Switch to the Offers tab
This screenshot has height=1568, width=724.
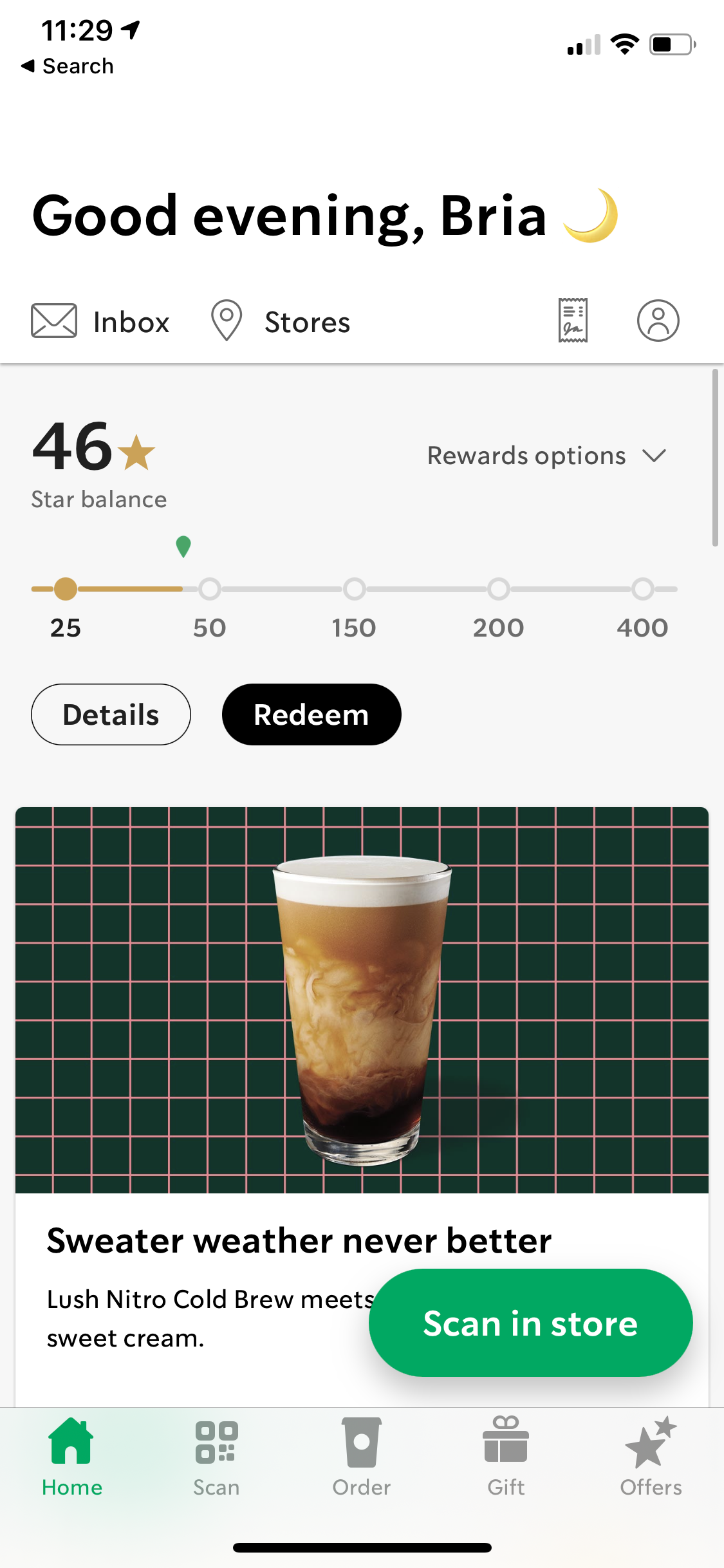click(651, 1457)
